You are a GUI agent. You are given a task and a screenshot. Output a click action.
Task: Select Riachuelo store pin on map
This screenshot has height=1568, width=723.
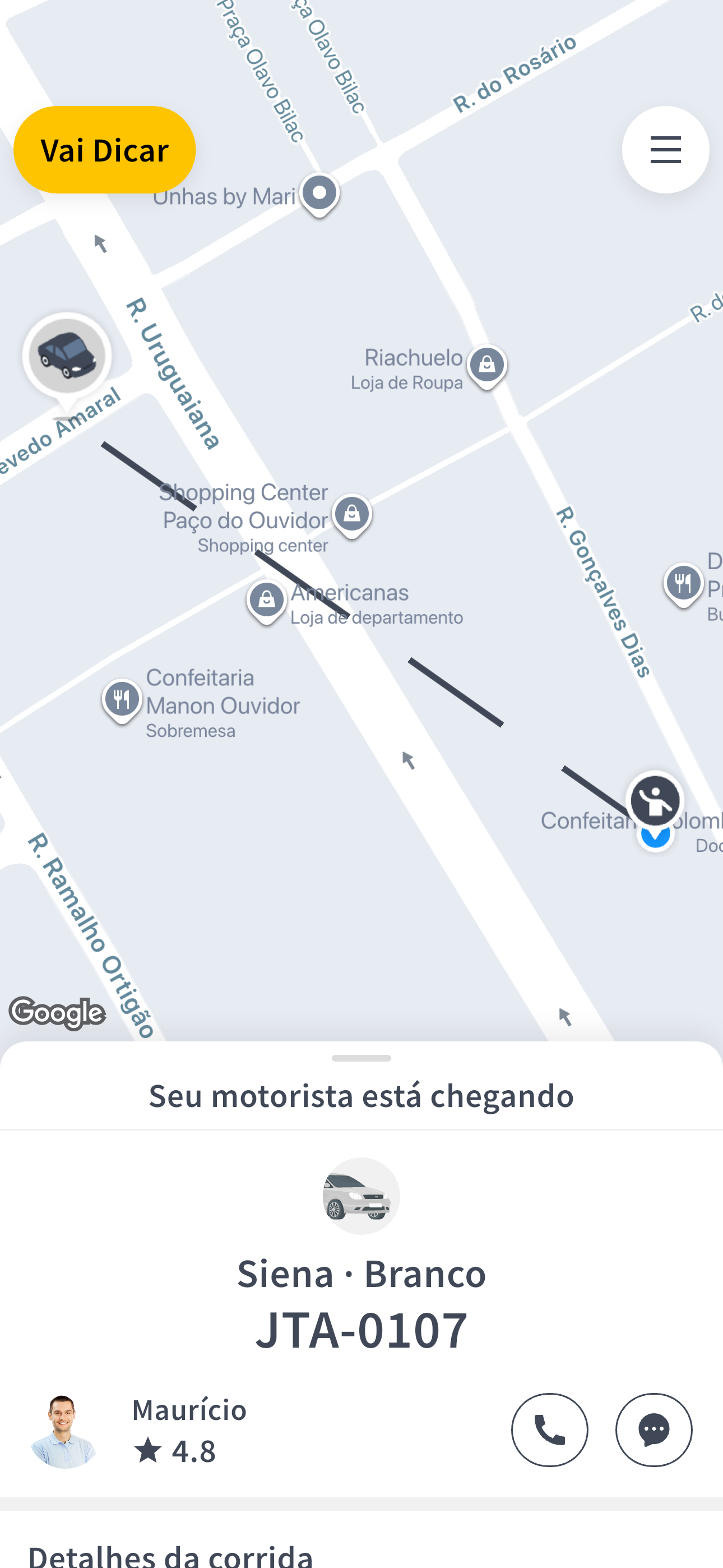(487, 366)
